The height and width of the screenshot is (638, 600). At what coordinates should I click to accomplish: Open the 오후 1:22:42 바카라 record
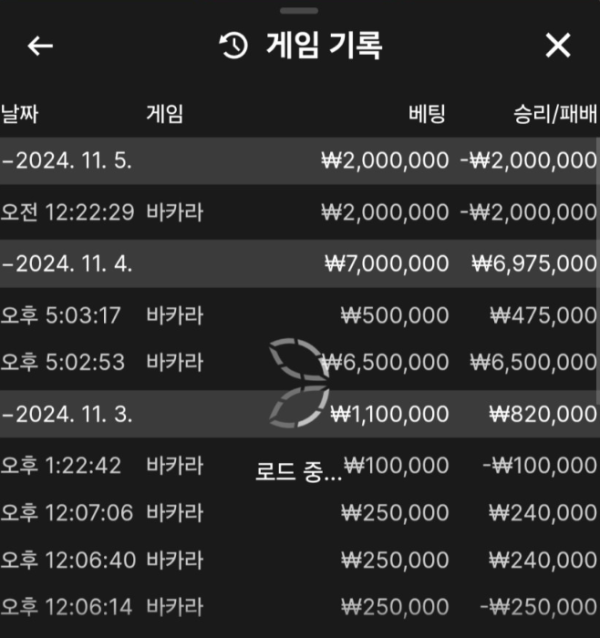298,465
